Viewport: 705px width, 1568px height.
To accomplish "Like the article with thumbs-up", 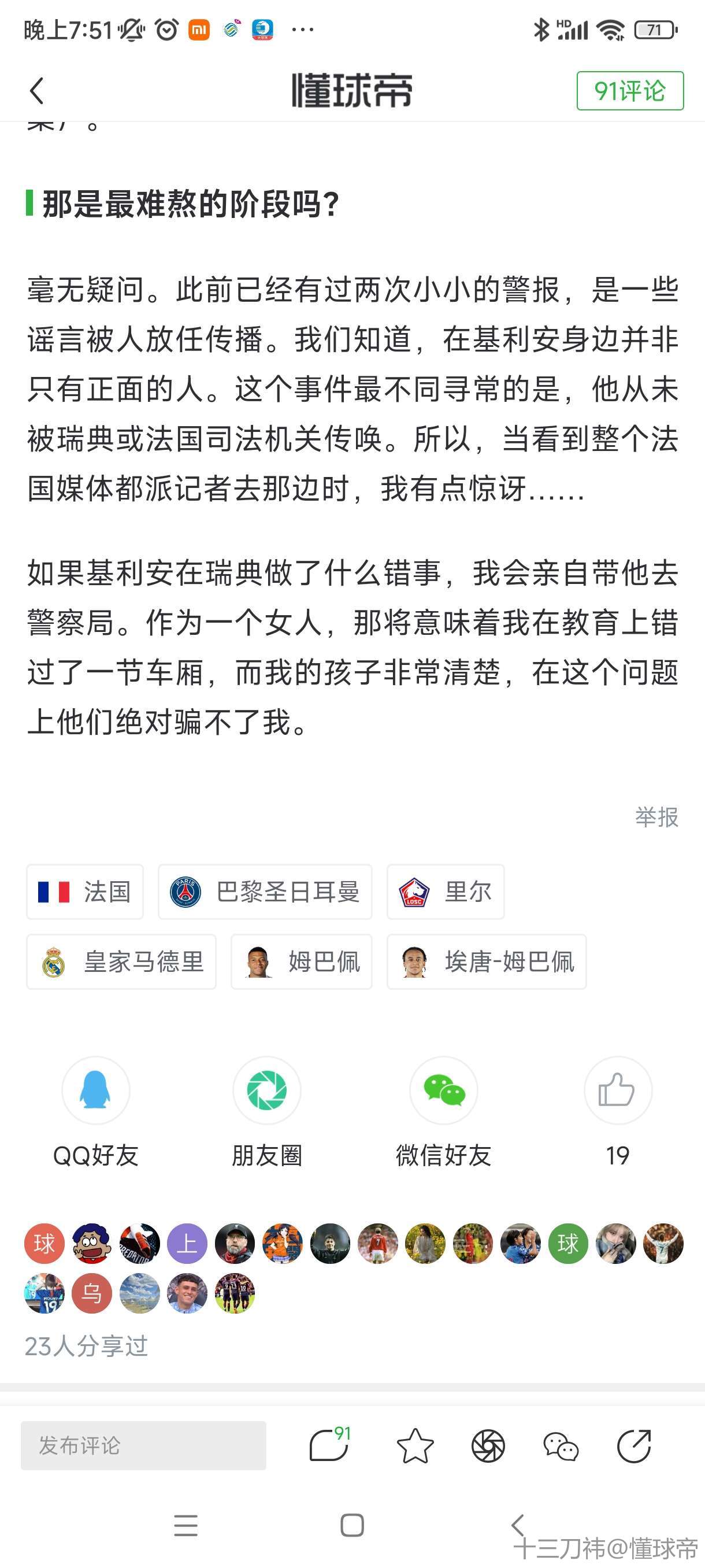I will pos(617,1091).
